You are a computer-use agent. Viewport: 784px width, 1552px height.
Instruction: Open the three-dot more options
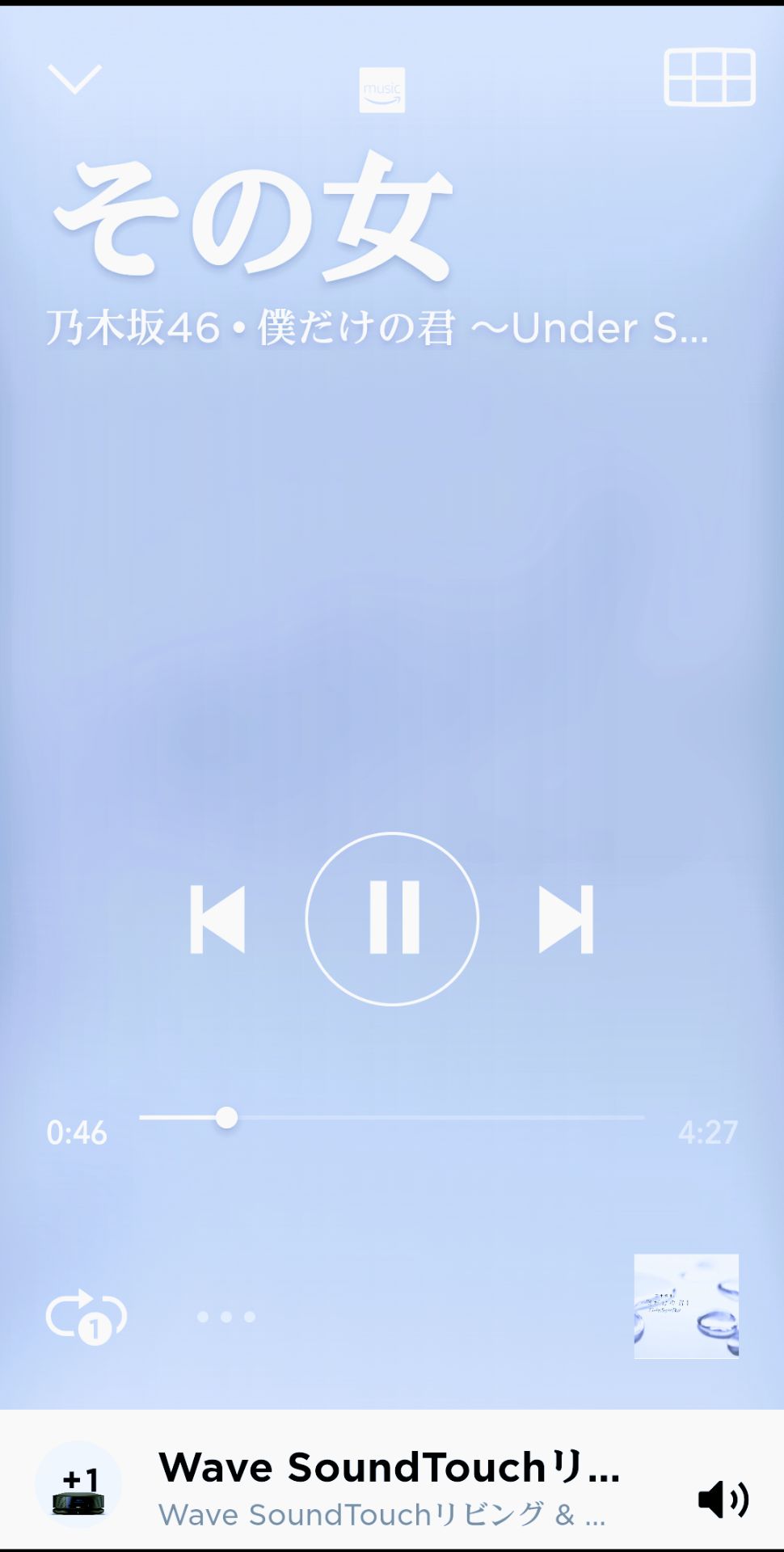(226, 1318)
